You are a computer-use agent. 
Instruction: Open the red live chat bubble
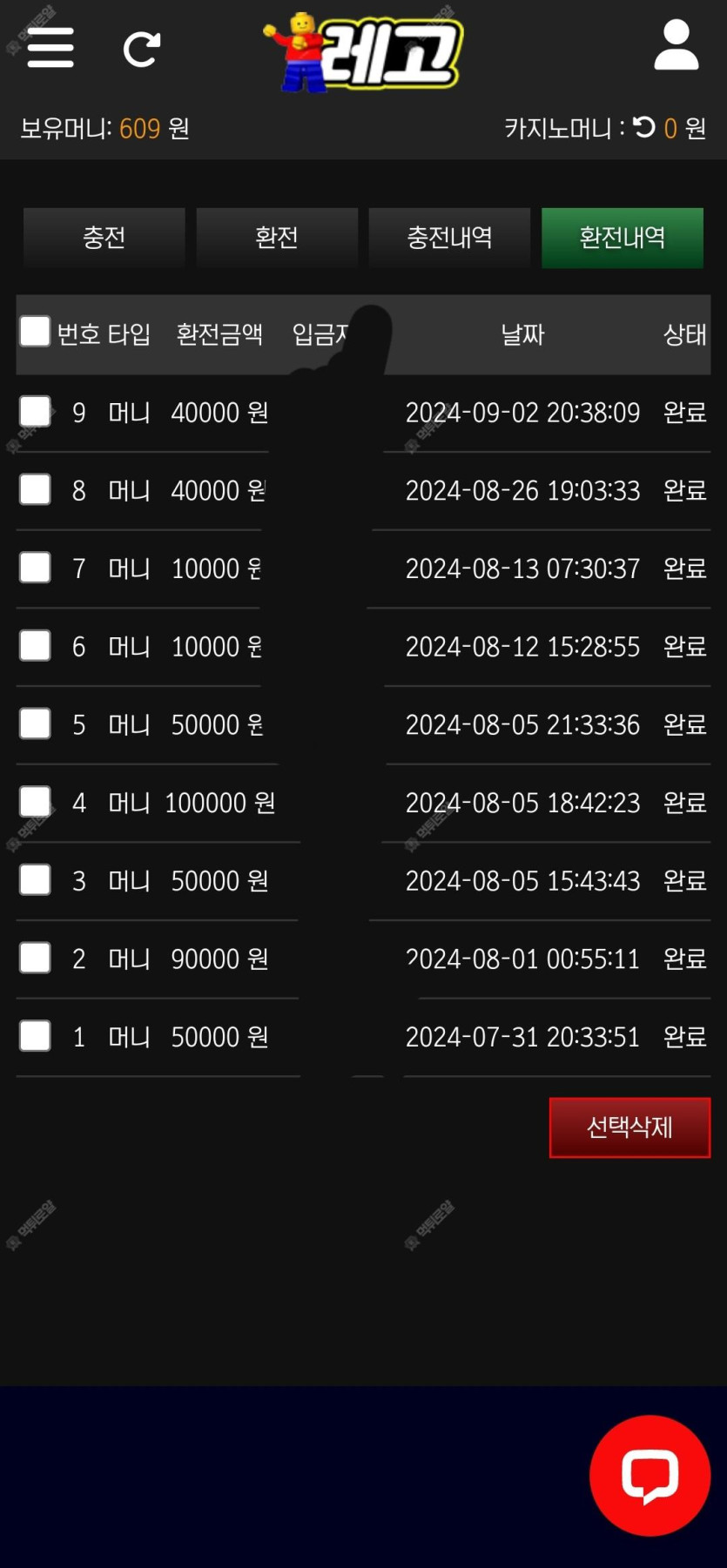[650, 1476]
